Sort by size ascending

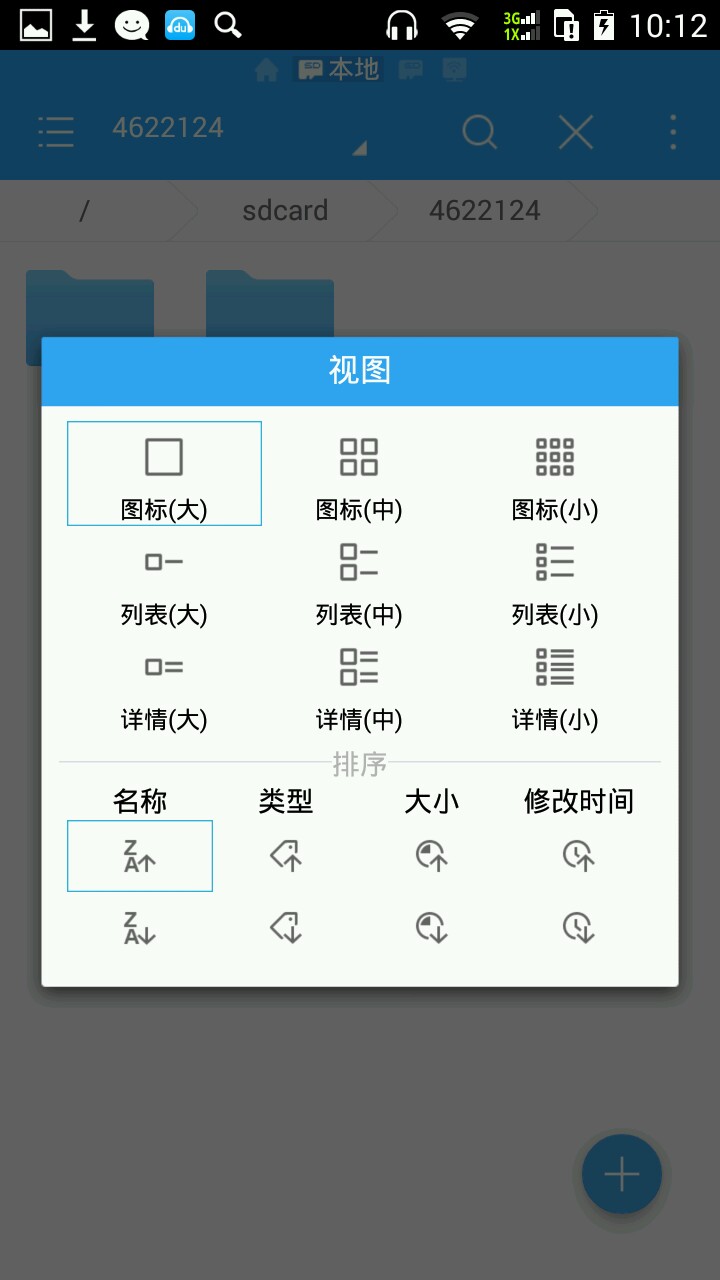tap(432, 856)
